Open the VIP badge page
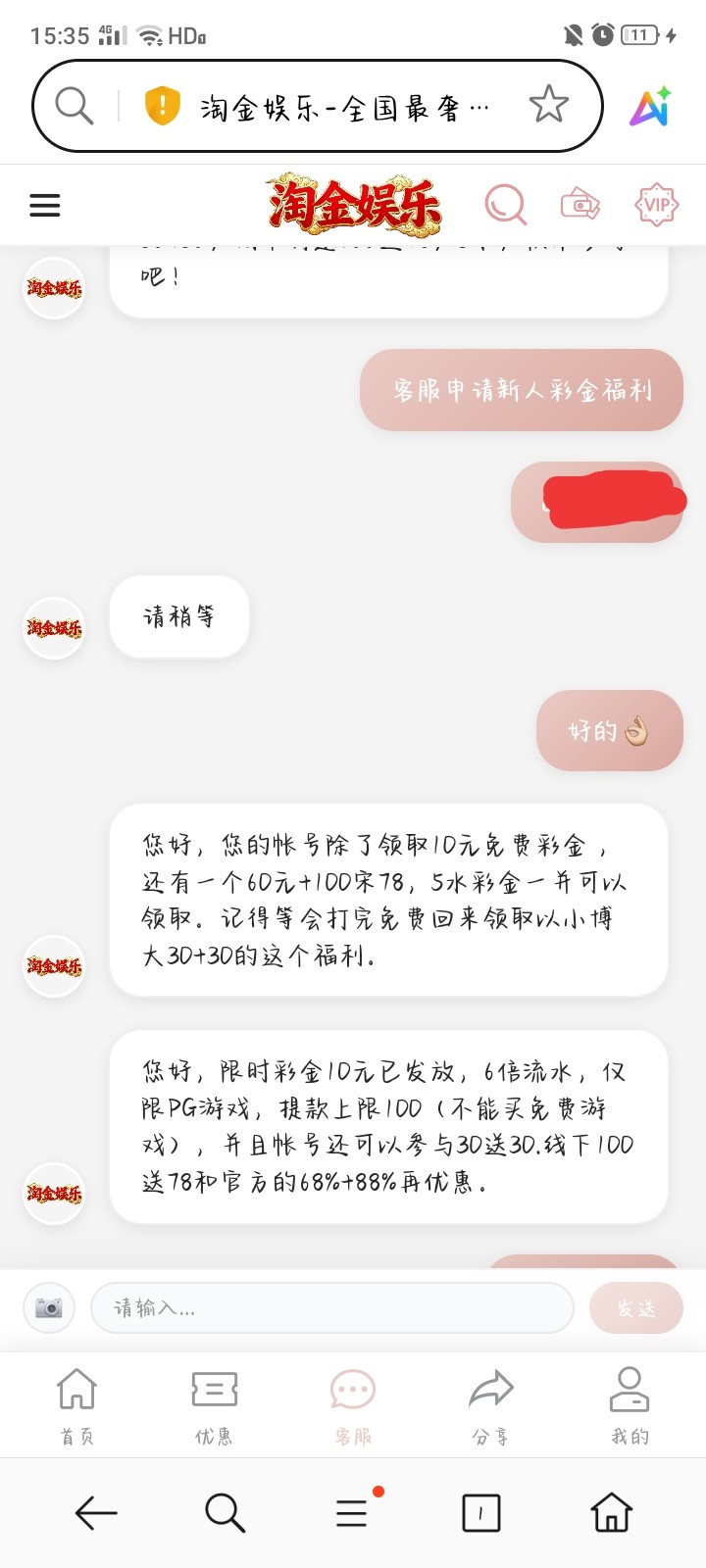This screenshot has height=1568, width=706. click(656, 205)
